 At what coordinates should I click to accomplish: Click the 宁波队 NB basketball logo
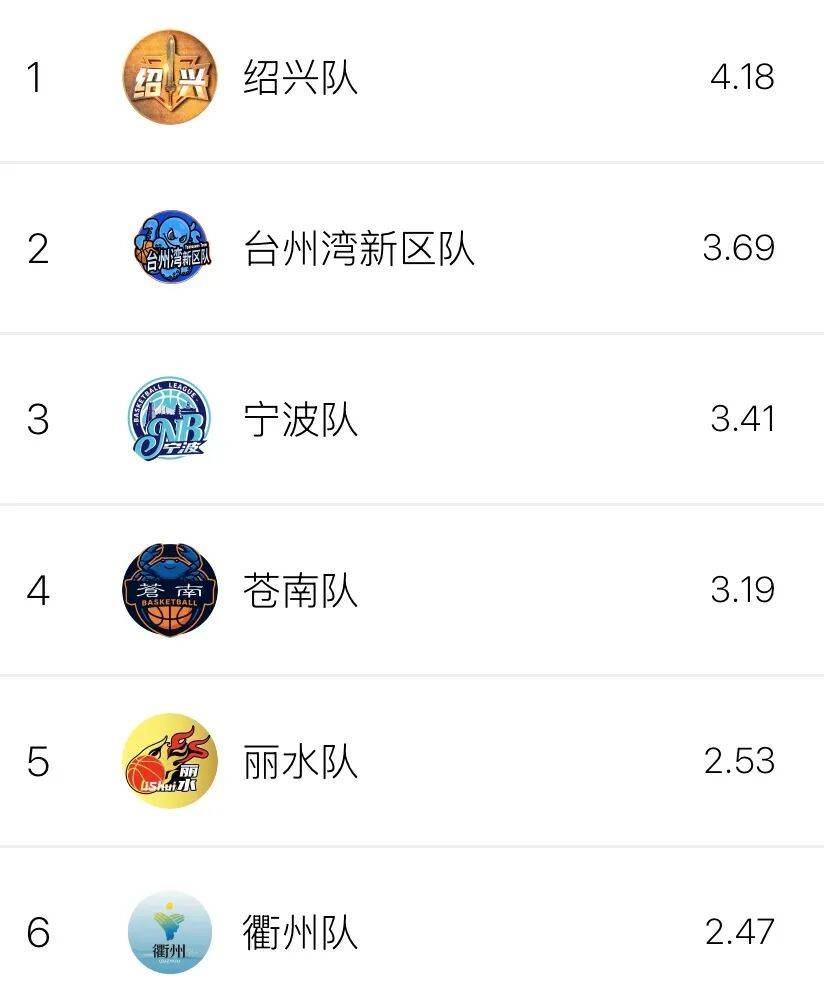[170, 419]
